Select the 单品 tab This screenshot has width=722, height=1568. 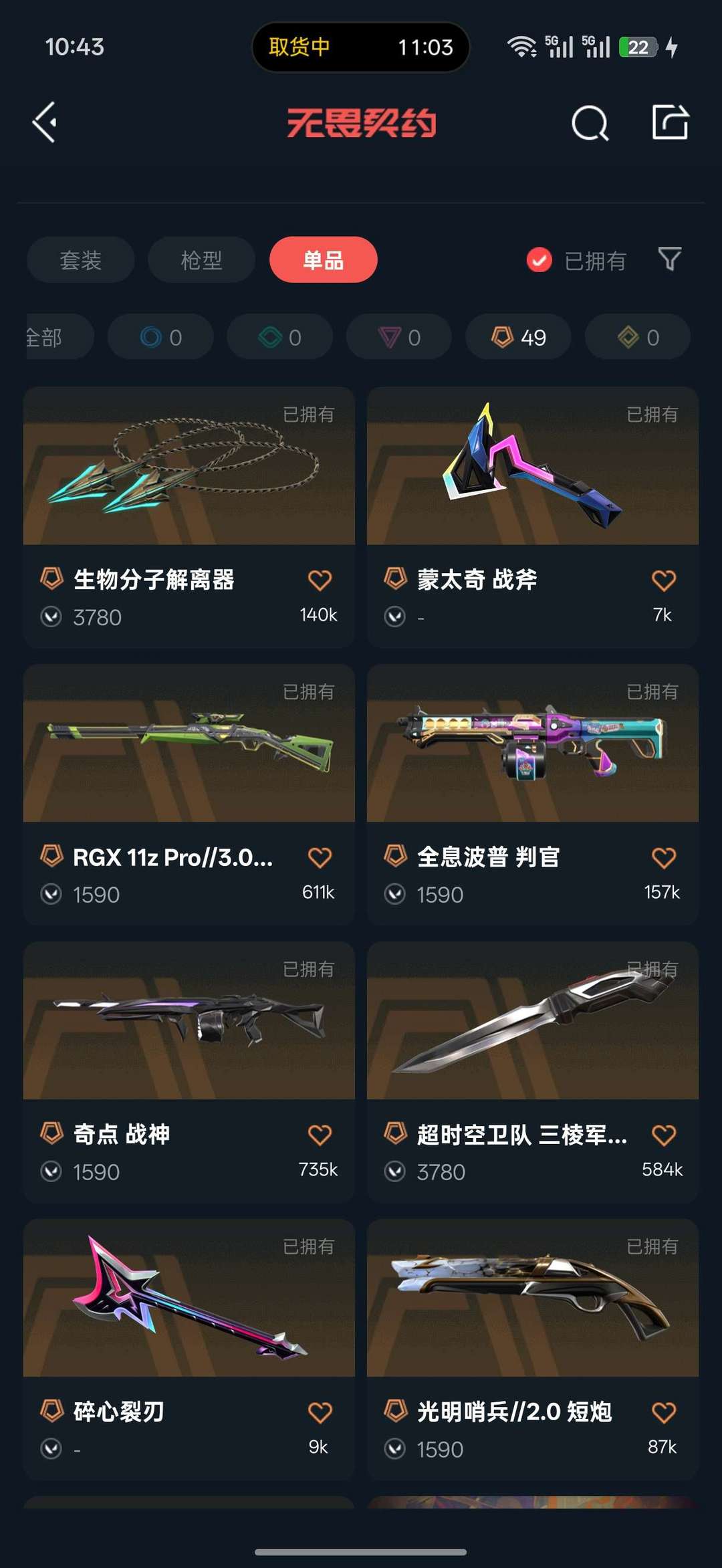323,259
